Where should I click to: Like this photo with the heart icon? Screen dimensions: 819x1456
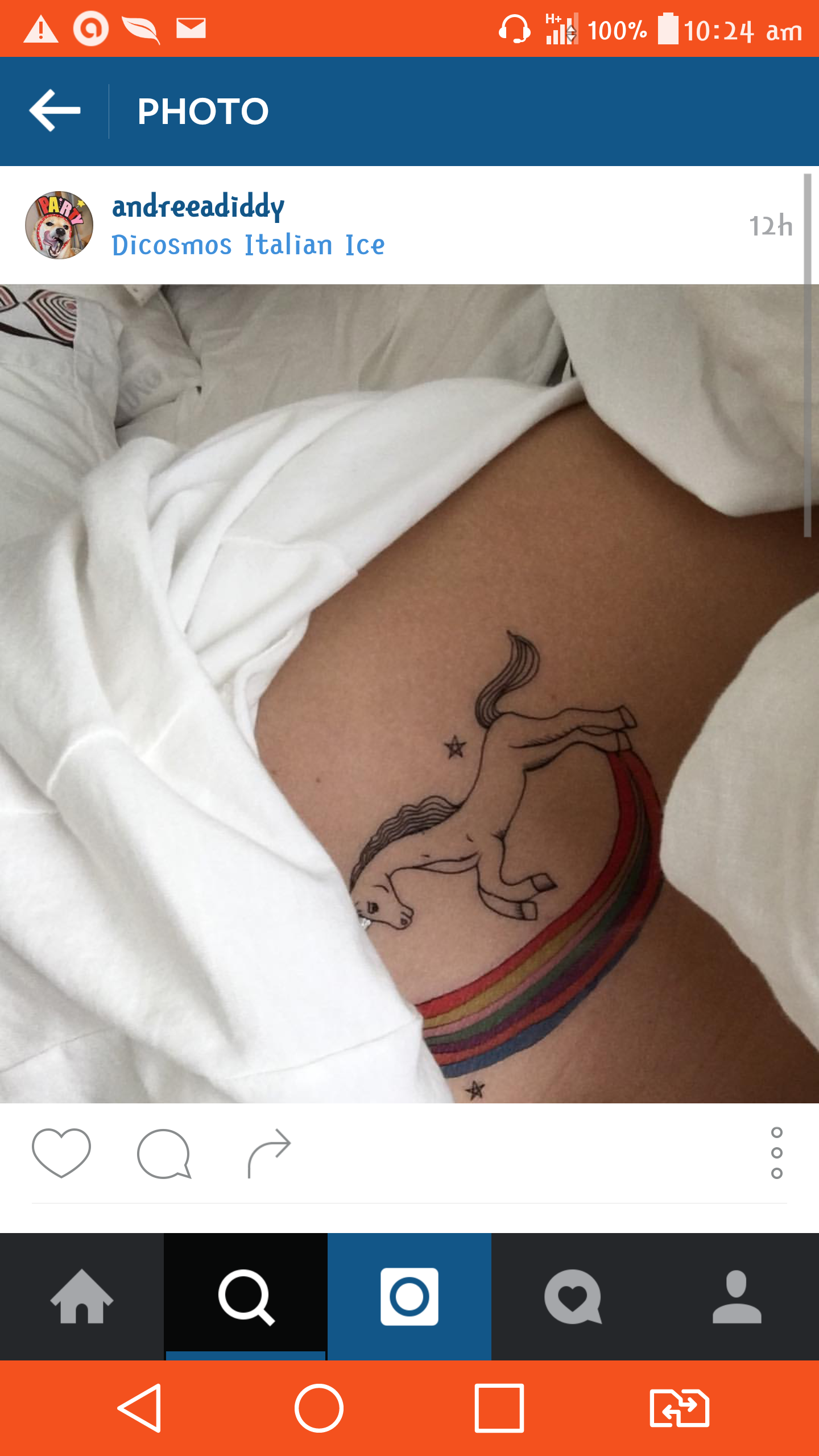click(61, 1152)
